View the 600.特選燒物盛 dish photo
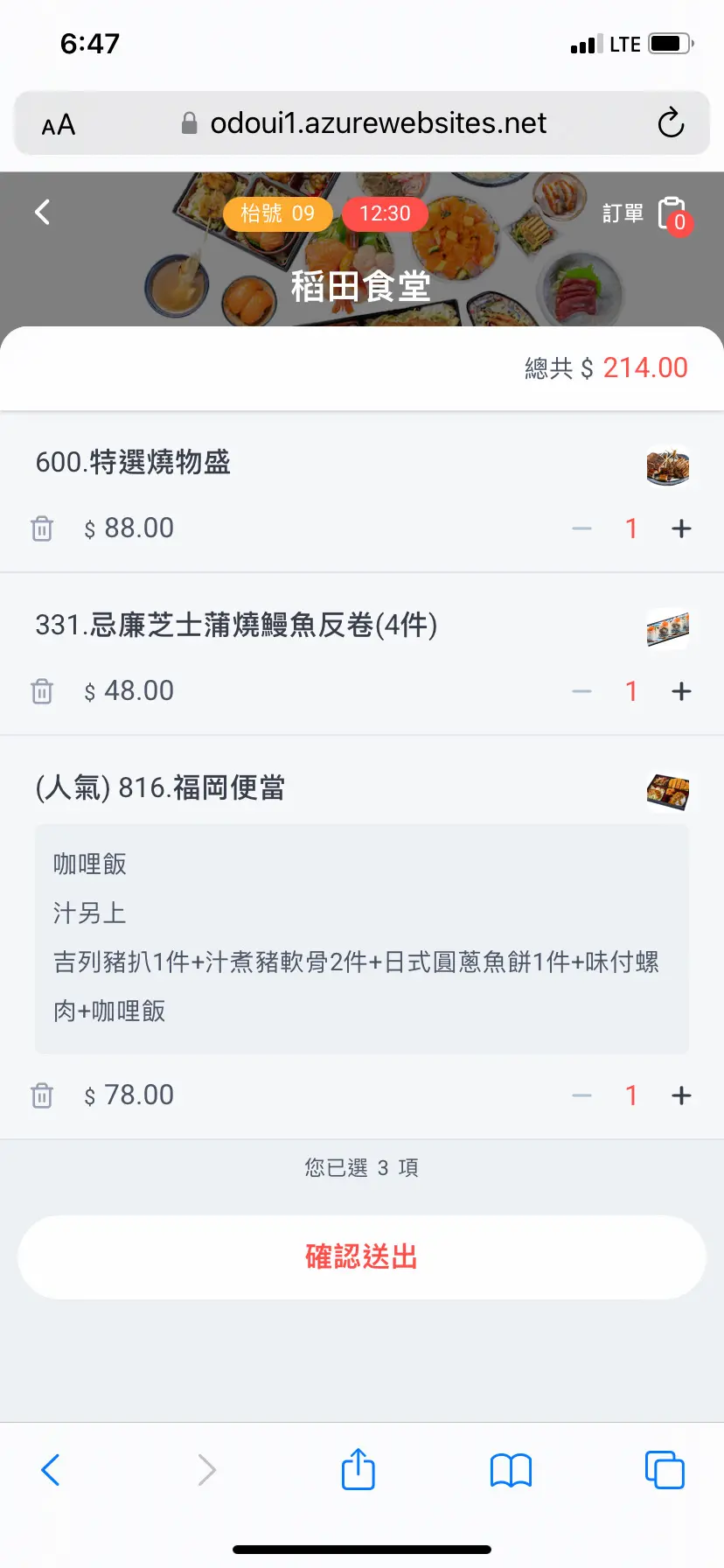This screenshot has width=724, height=1568. [x=668, y=467]
